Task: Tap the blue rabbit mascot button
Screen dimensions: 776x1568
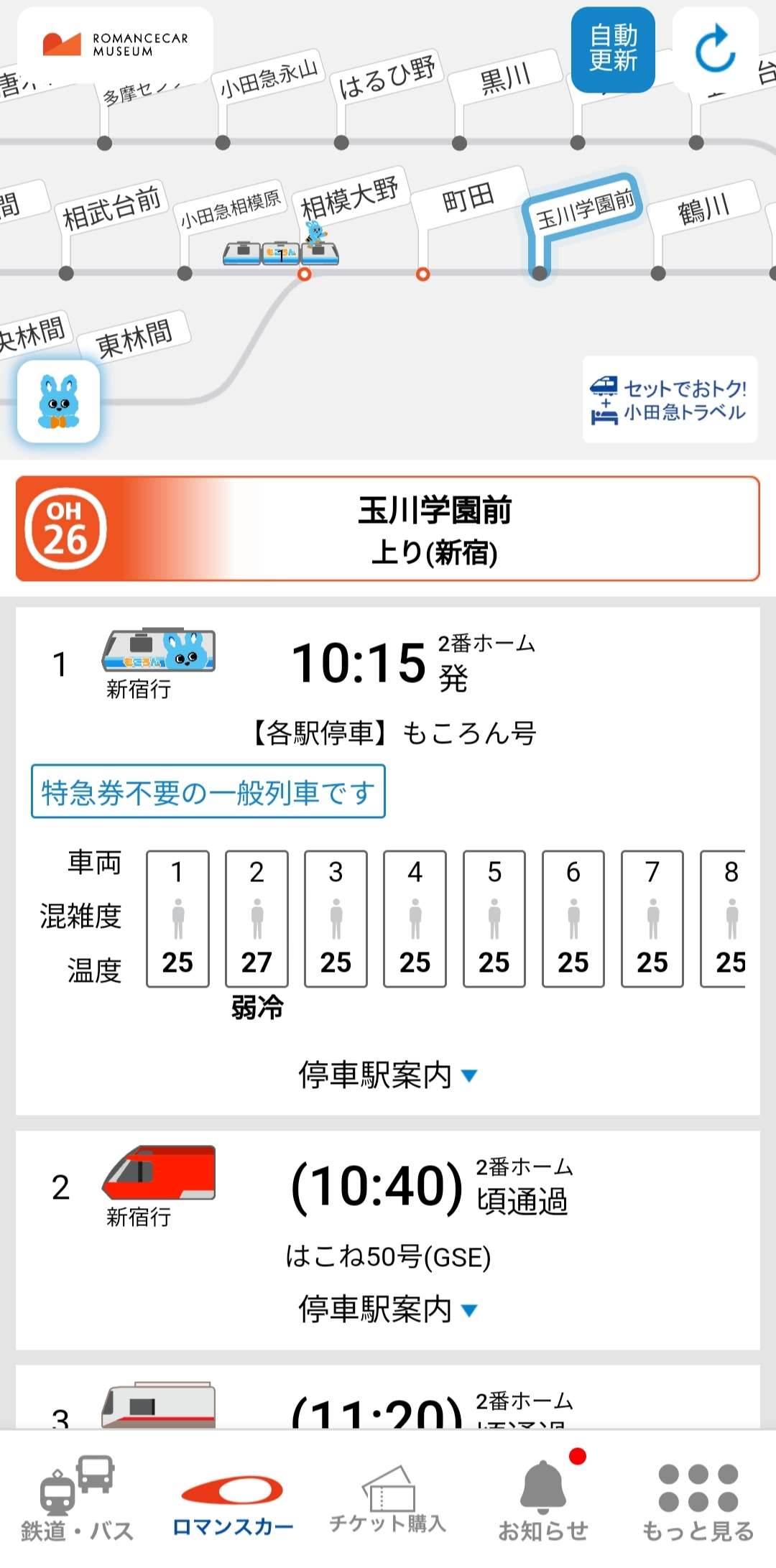Action: (x=58, y=402)
